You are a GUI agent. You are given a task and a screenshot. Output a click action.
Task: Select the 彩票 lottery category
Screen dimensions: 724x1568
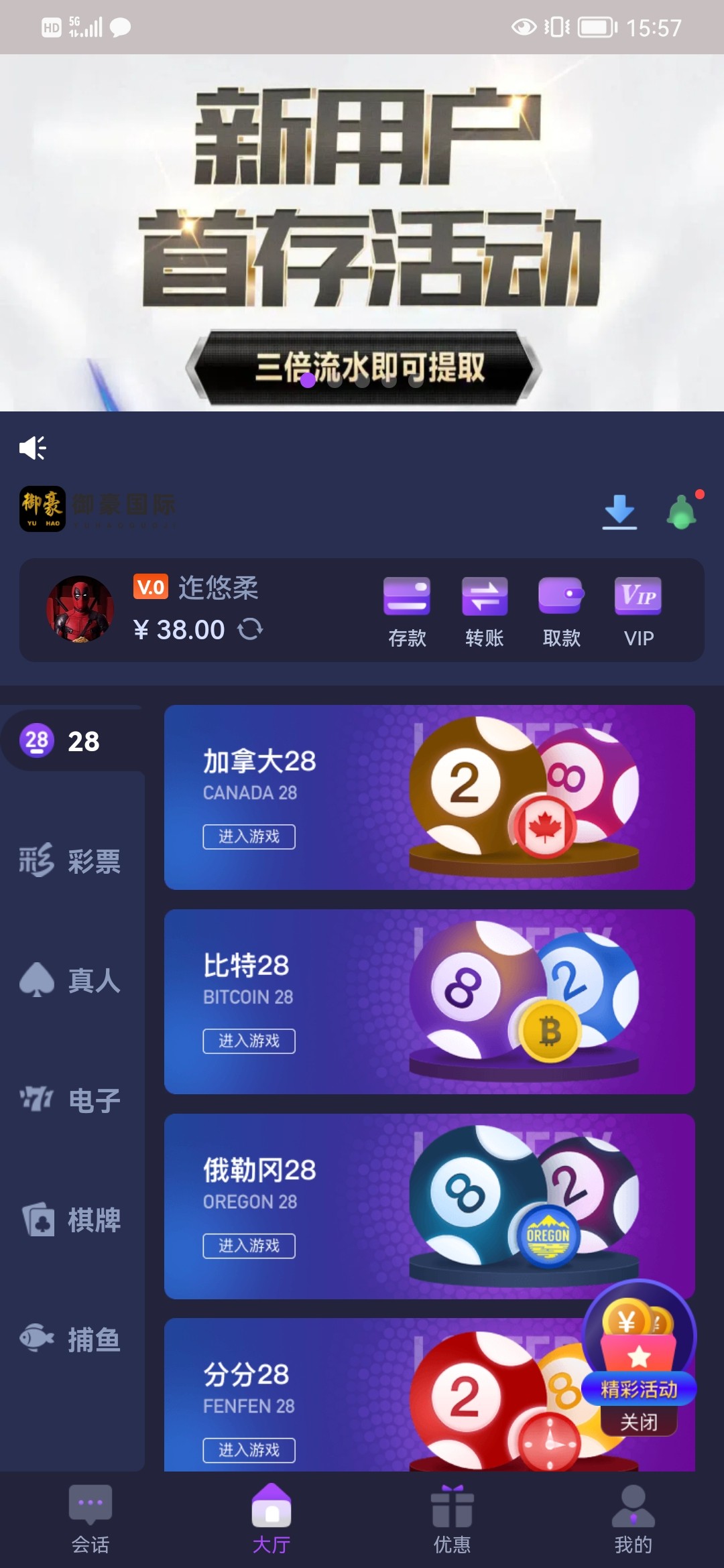72,860
